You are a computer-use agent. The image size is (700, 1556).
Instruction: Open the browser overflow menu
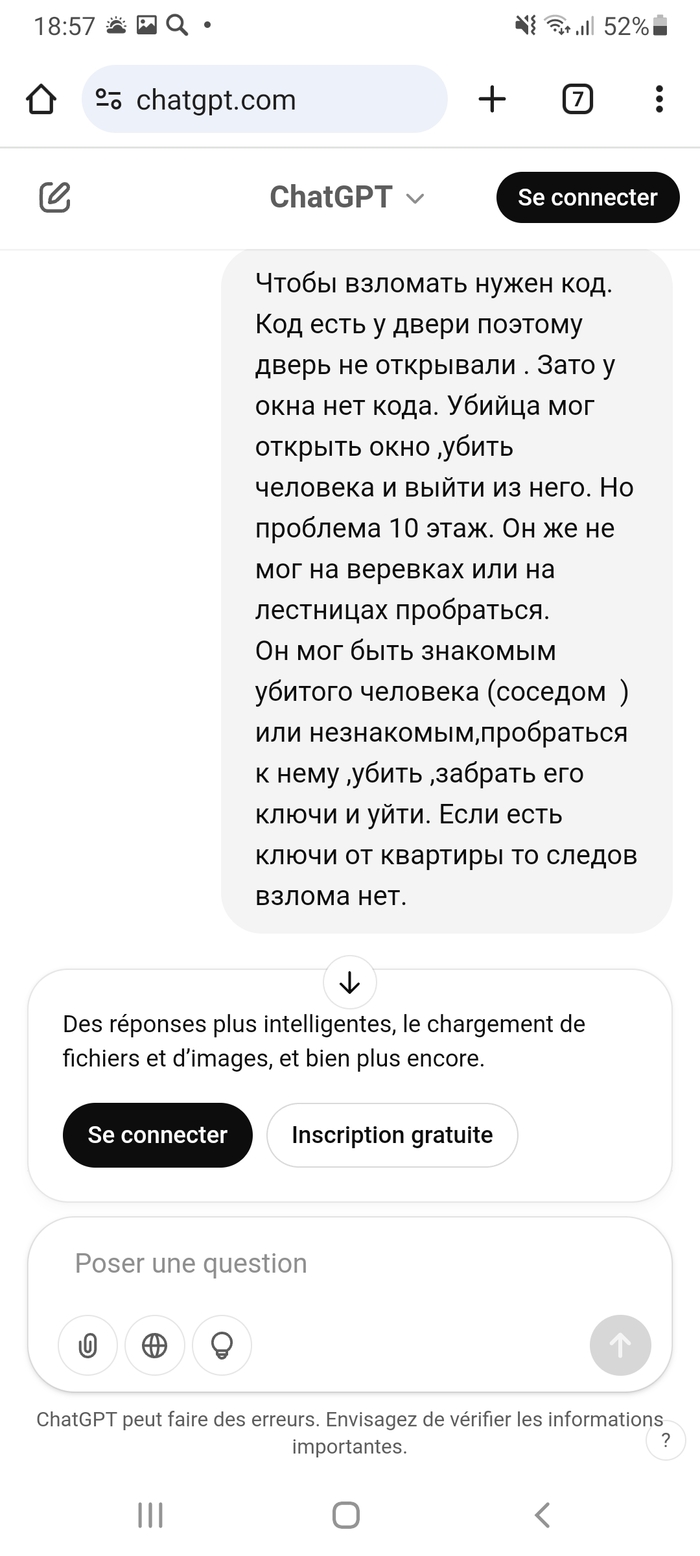point(658,99)
